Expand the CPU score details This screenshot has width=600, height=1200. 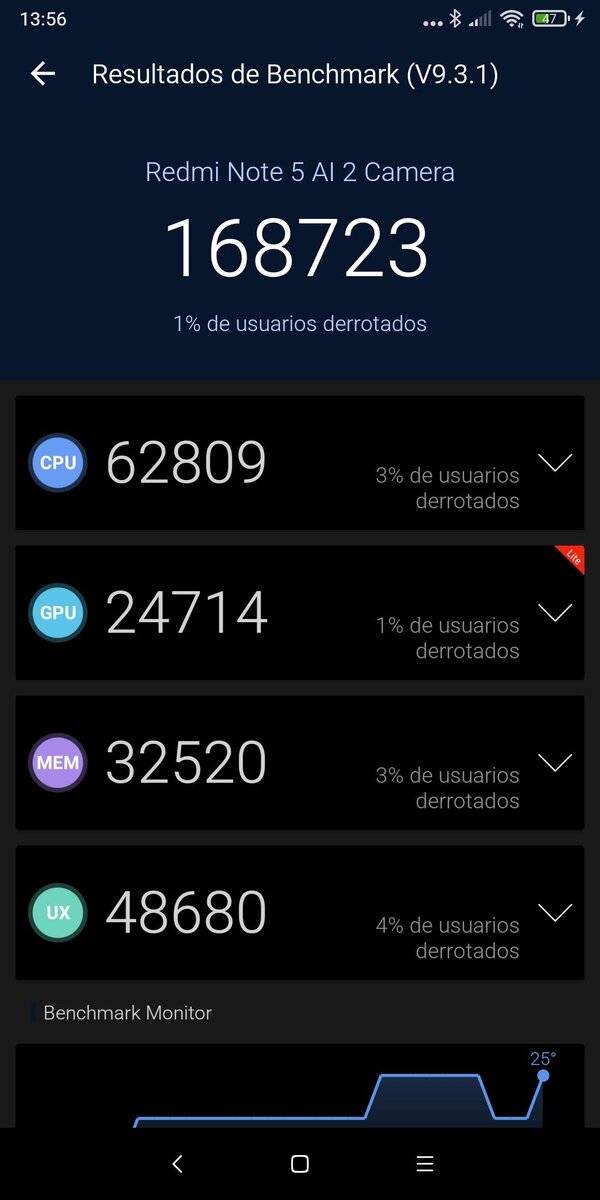coord(555,462)
